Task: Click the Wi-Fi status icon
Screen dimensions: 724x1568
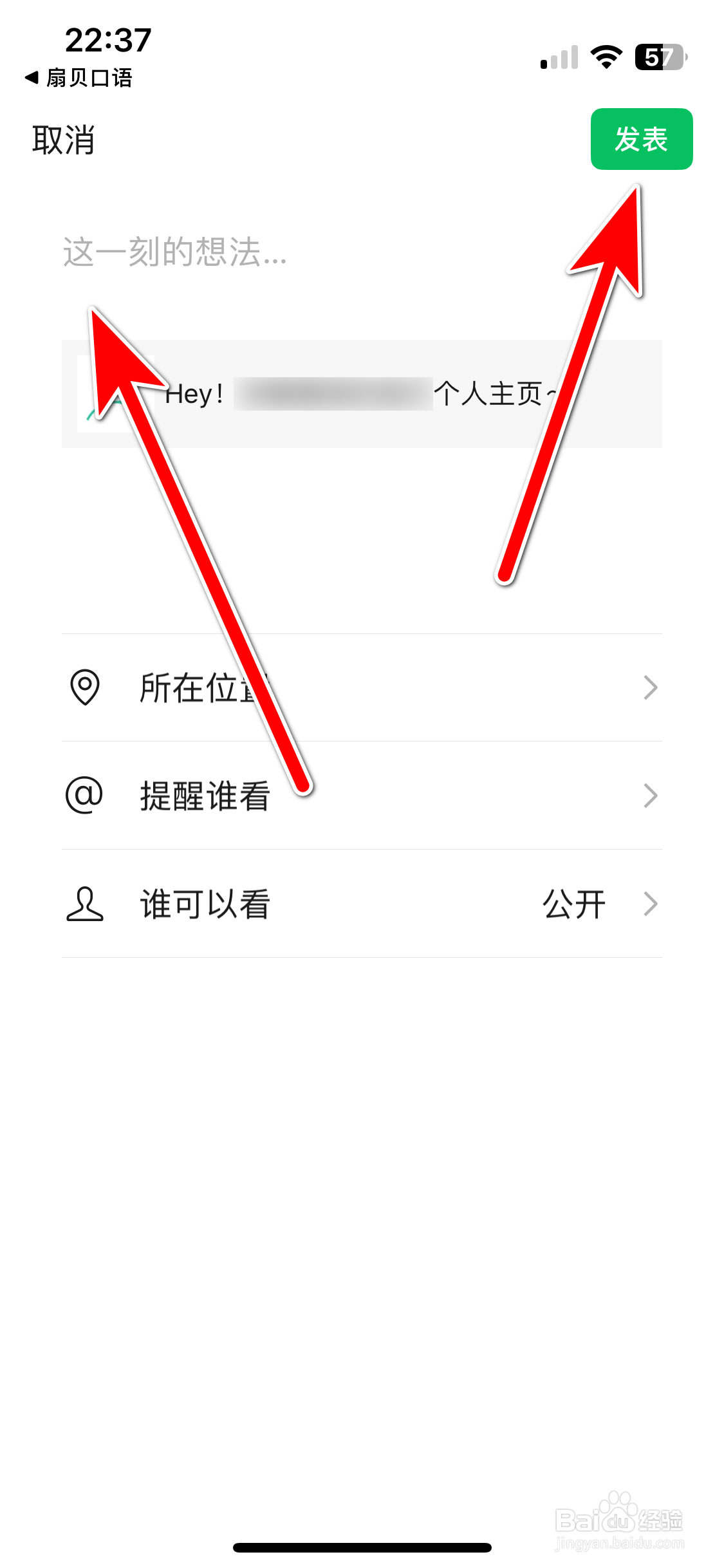Action: [x=605, y=57]
